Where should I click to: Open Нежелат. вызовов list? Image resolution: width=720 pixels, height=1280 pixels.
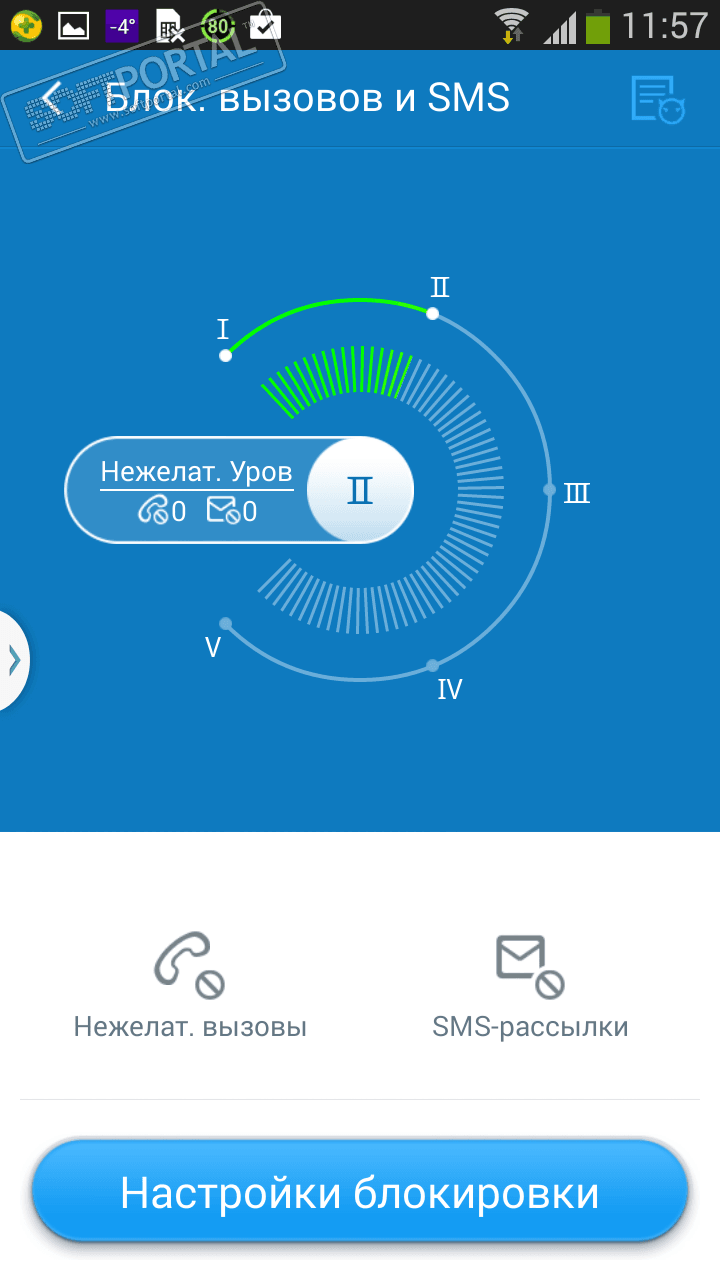tap(190, 985)
